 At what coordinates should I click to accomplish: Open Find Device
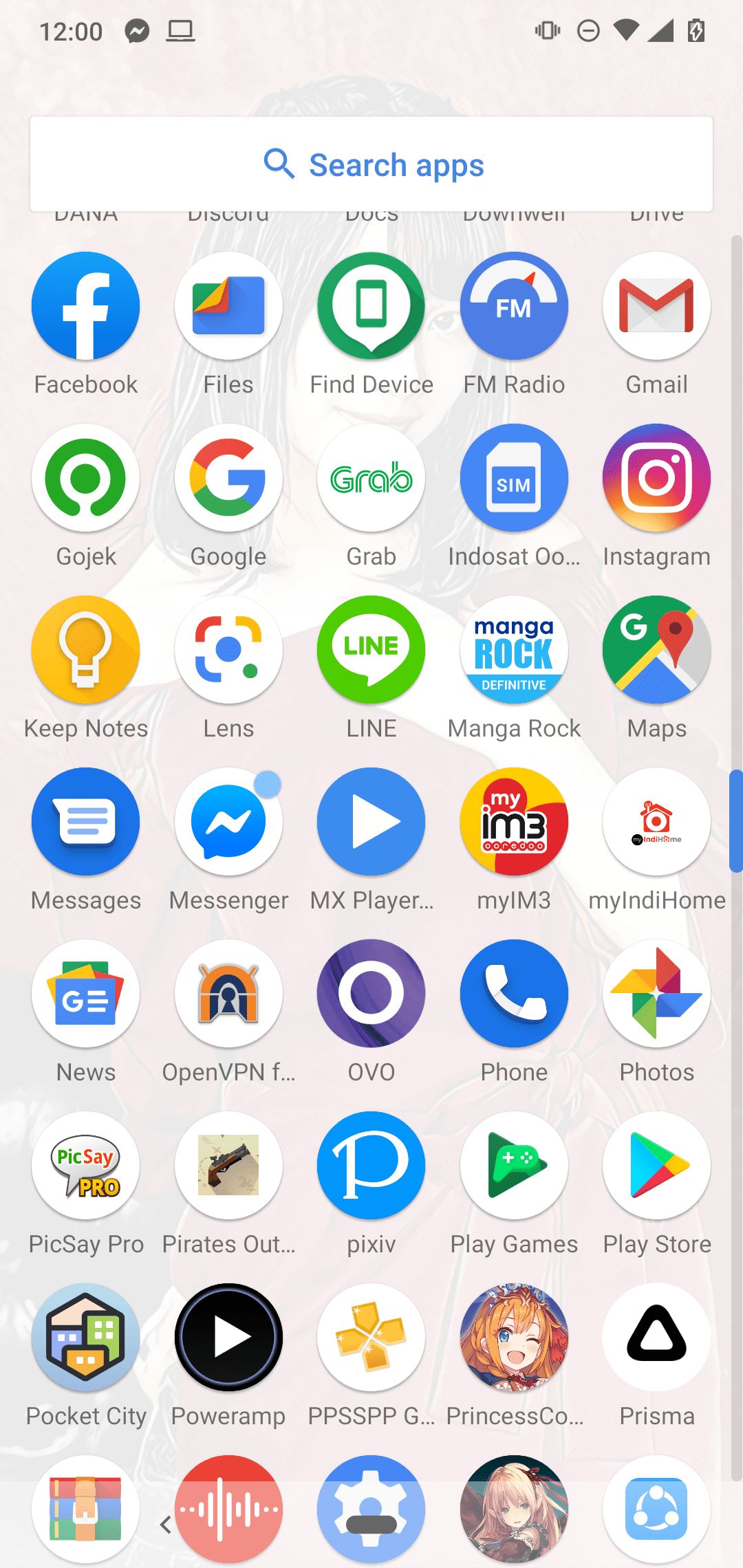(x=371, y=306)
